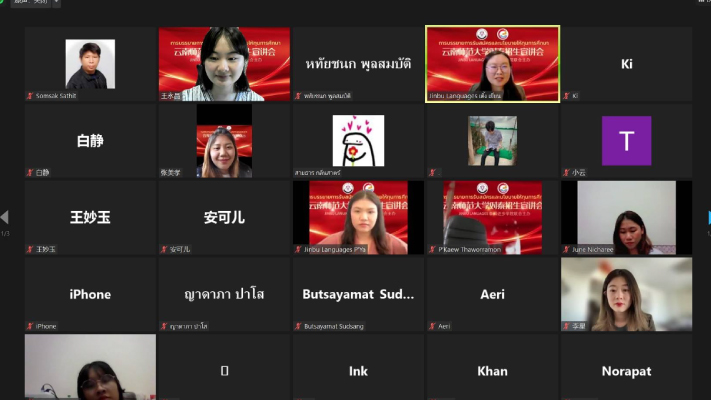Select the purple T avatar tile

[626, 141]
